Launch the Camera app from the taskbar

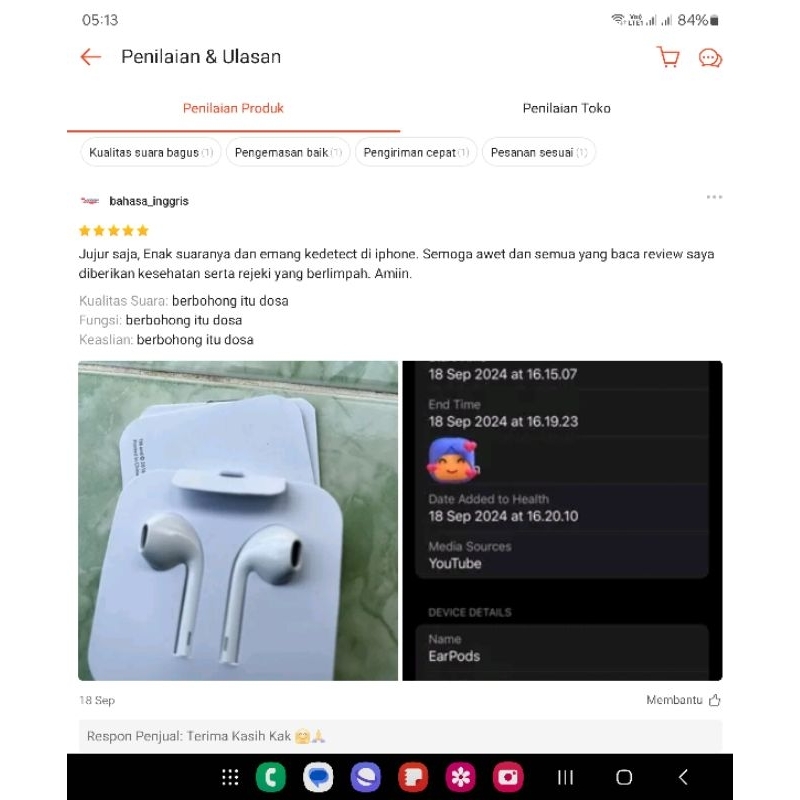tap(508, 777)
